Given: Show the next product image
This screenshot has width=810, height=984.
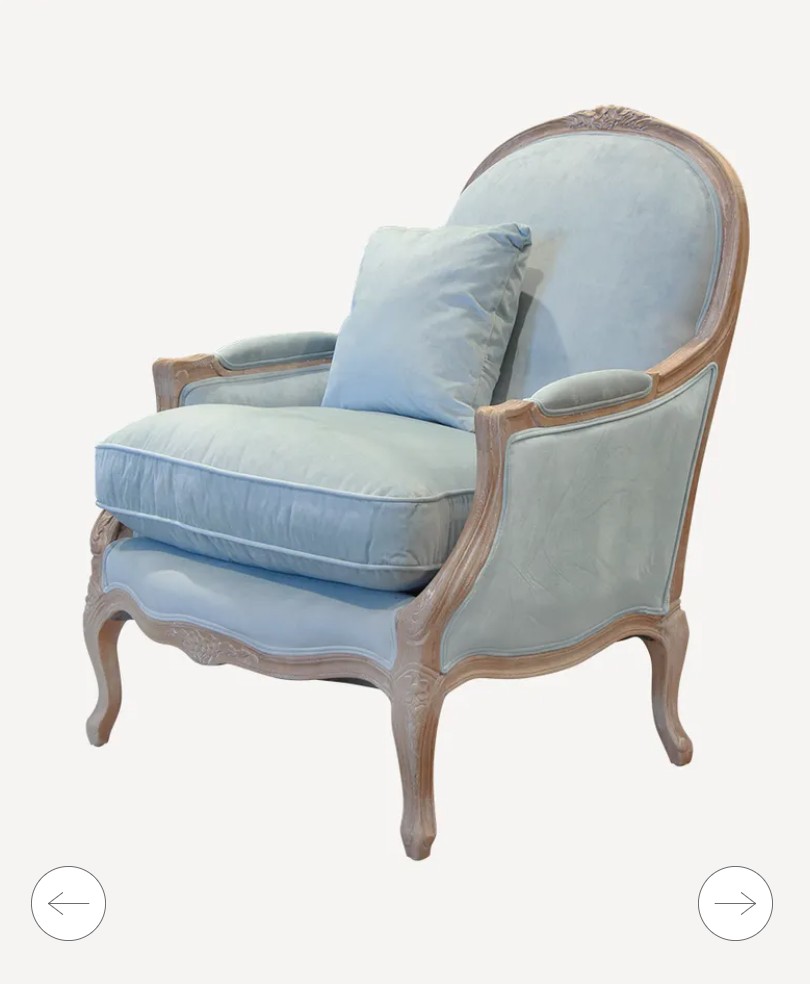Looking at the screenshot, I should pyautogui.click(x=735, y=903).
